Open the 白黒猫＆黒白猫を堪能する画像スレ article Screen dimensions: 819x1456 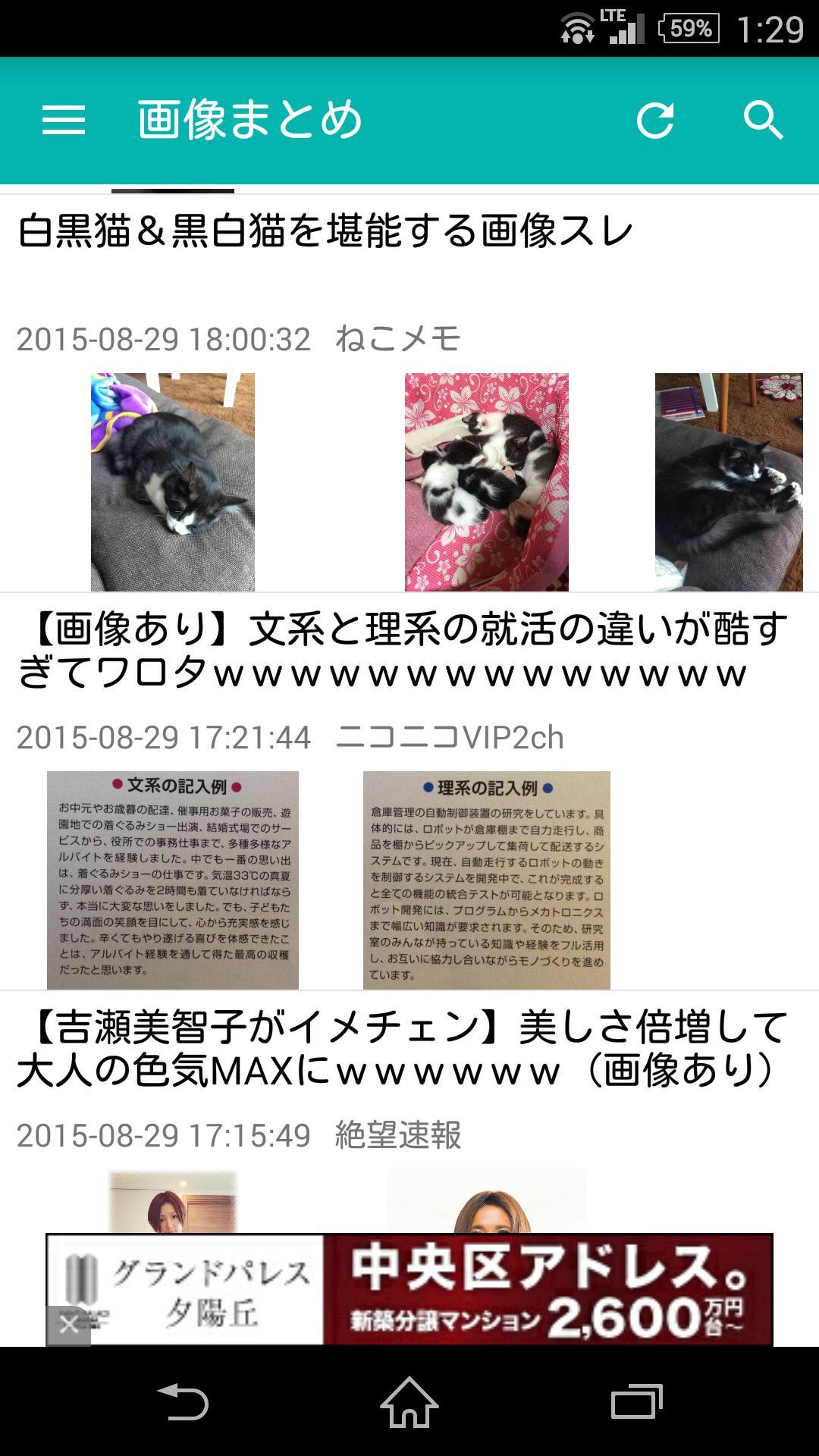[325, 231]
